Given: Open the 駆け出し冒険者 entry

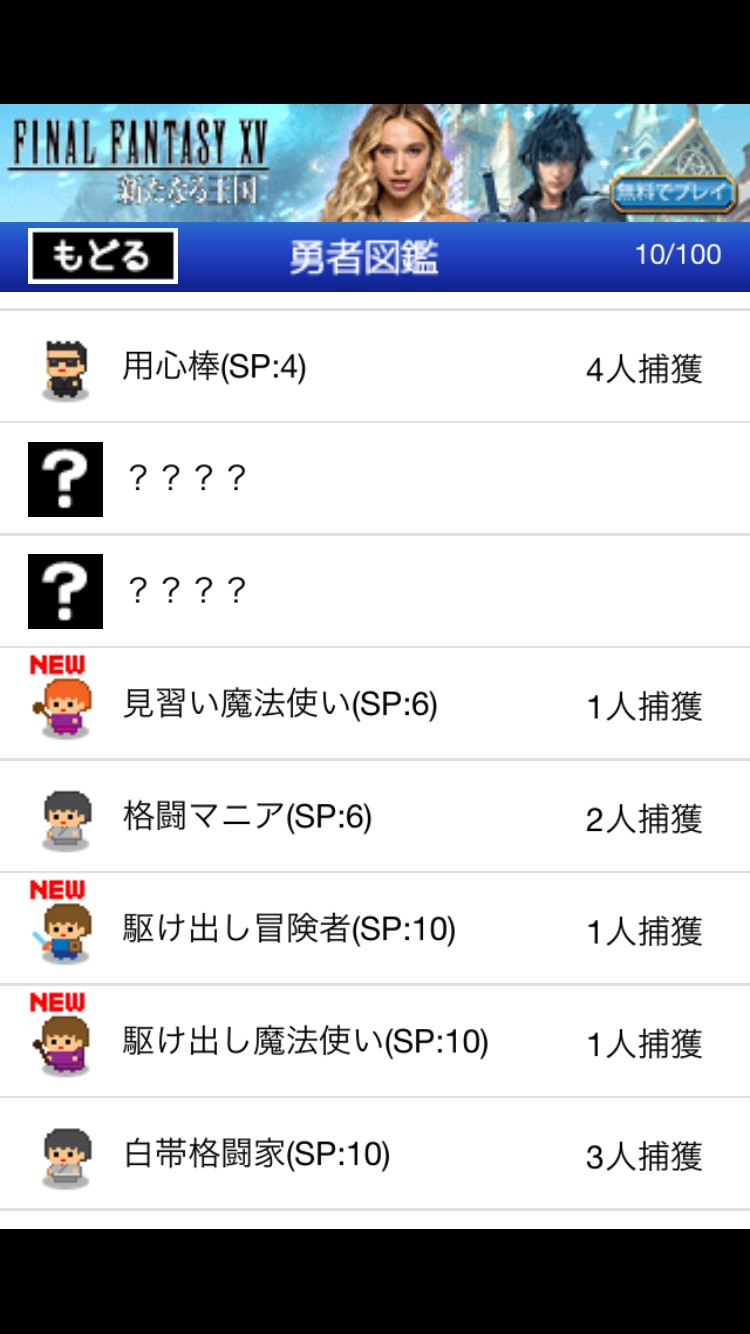Looking at the screenshot, I should pyautogui.click(x=374, y=930).
